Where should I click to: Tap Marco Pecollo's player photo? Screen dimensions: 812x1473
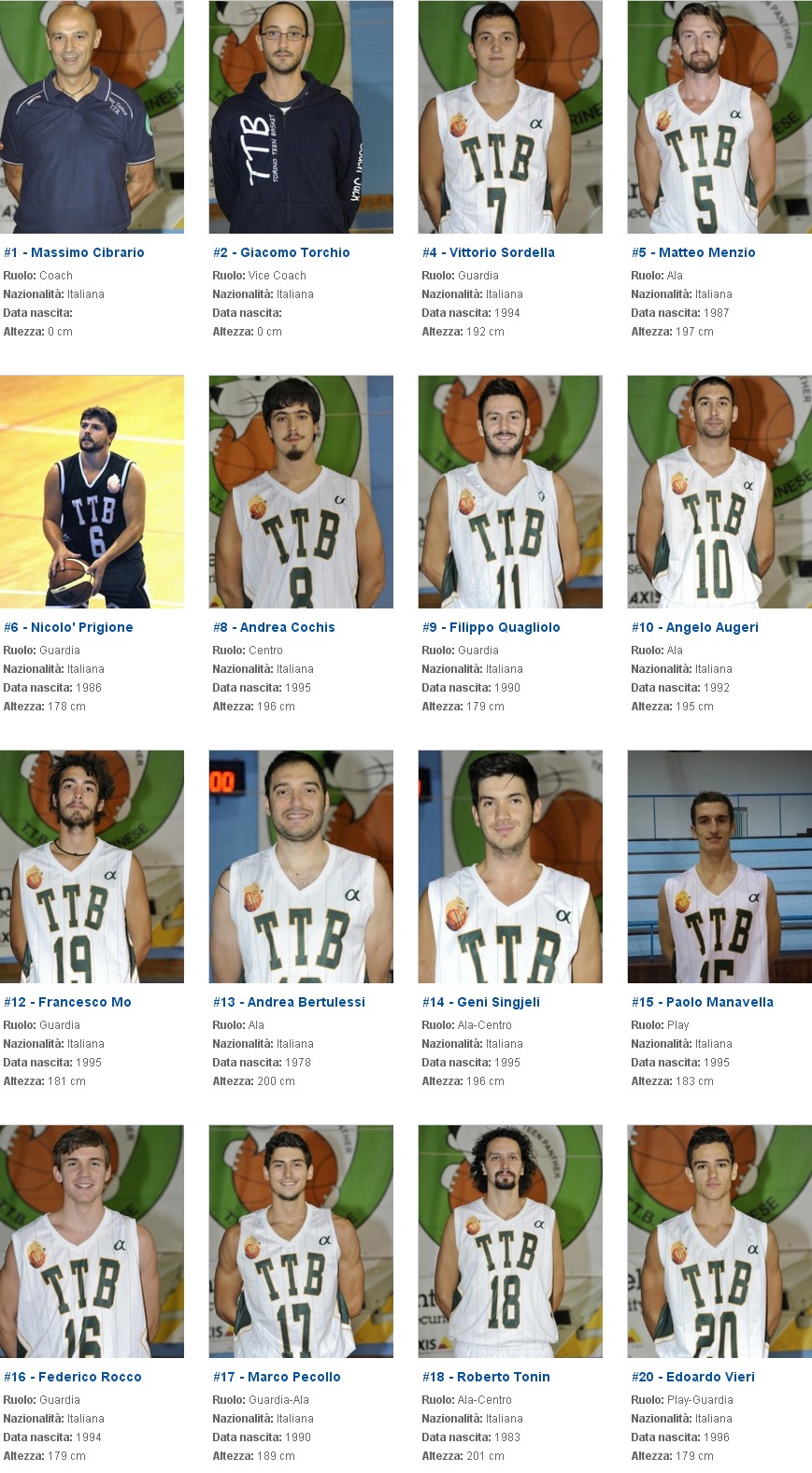301,1241
